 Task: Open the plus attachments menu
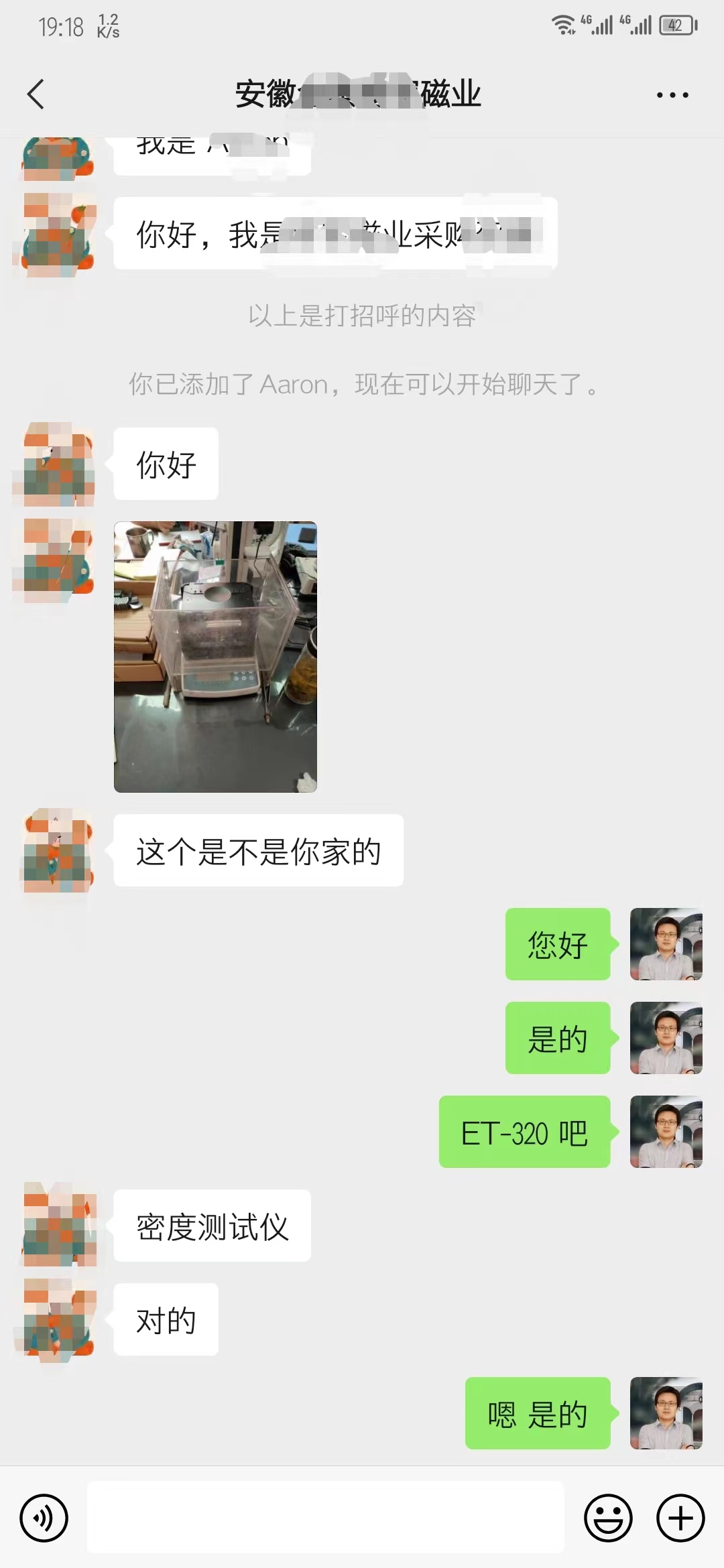(x=680, y=1518)
